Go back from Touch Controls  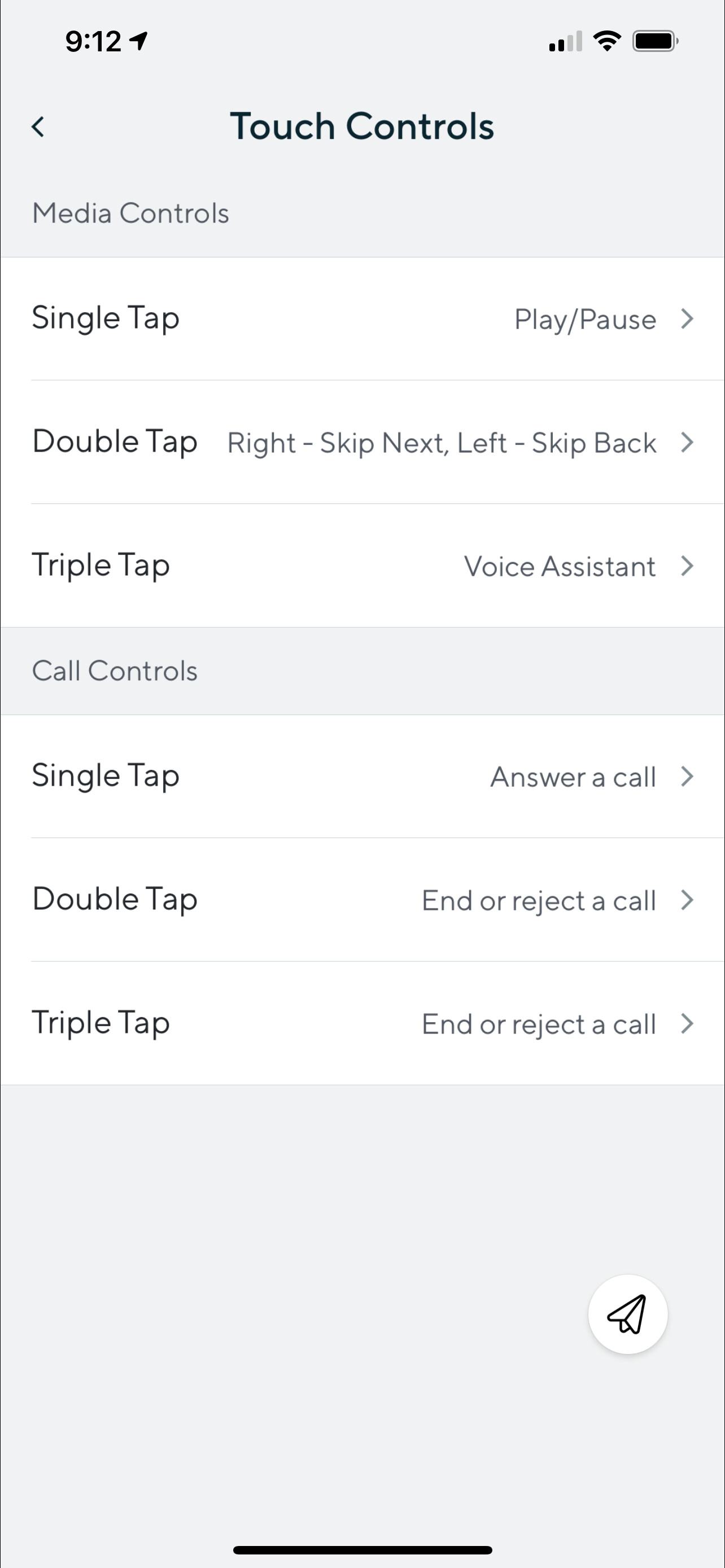[x=38, y=127]
